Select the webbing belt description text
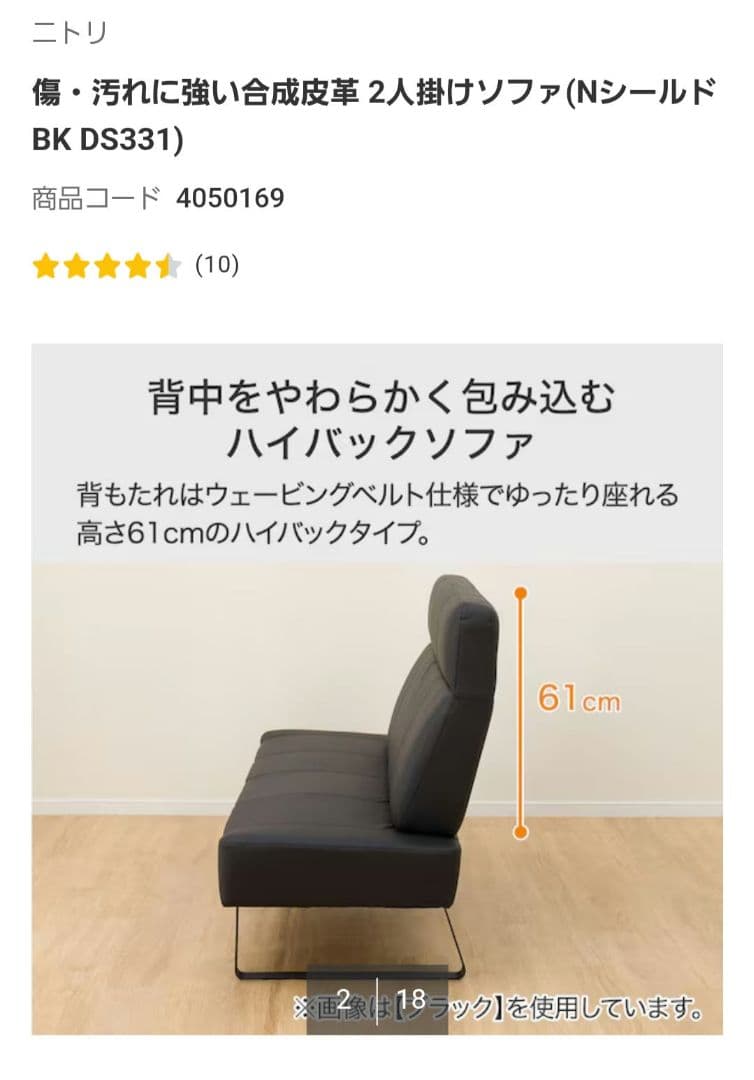 [x=377, y=510]
